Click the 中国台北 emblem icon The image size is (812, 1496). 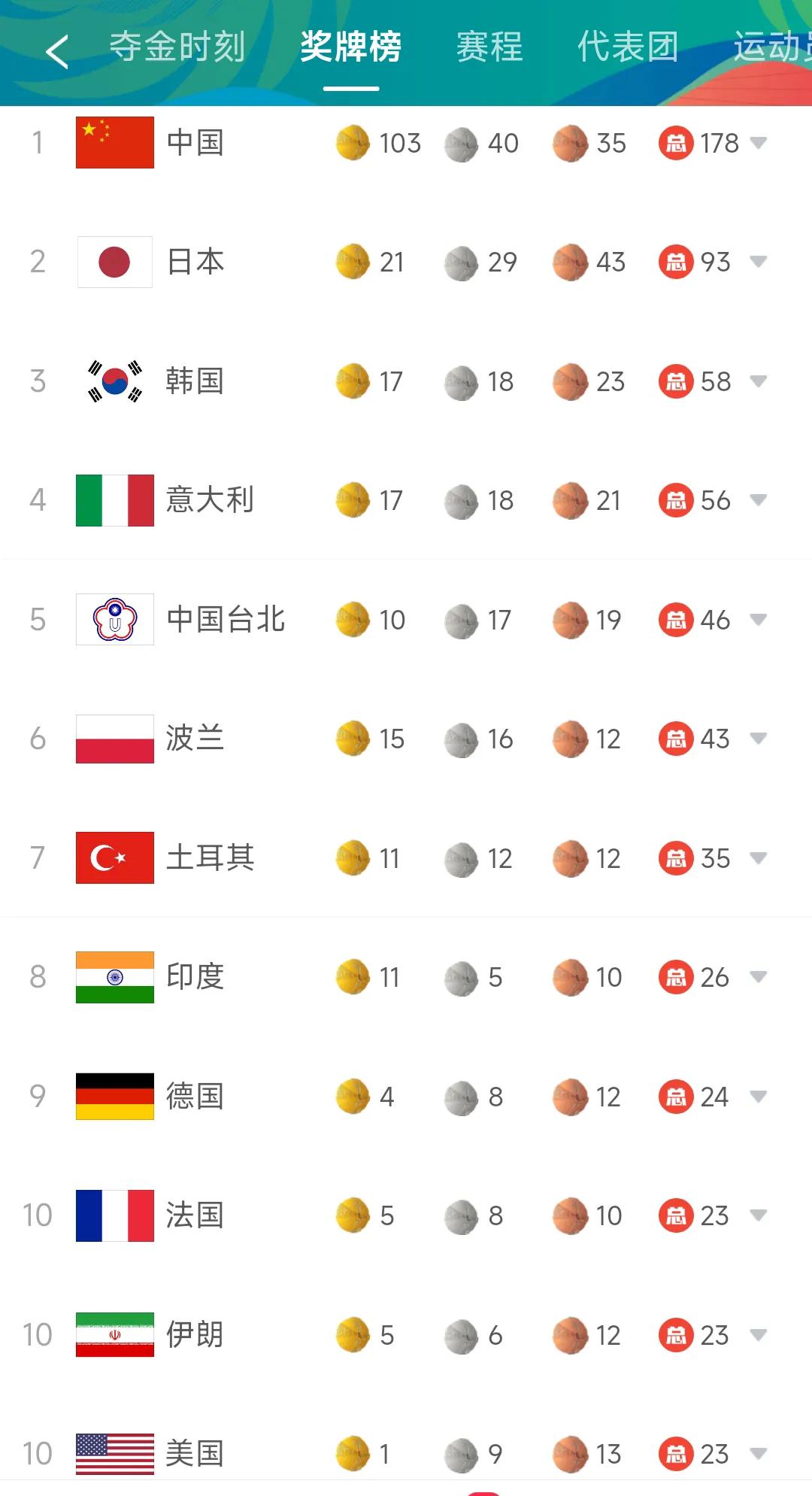114,620
